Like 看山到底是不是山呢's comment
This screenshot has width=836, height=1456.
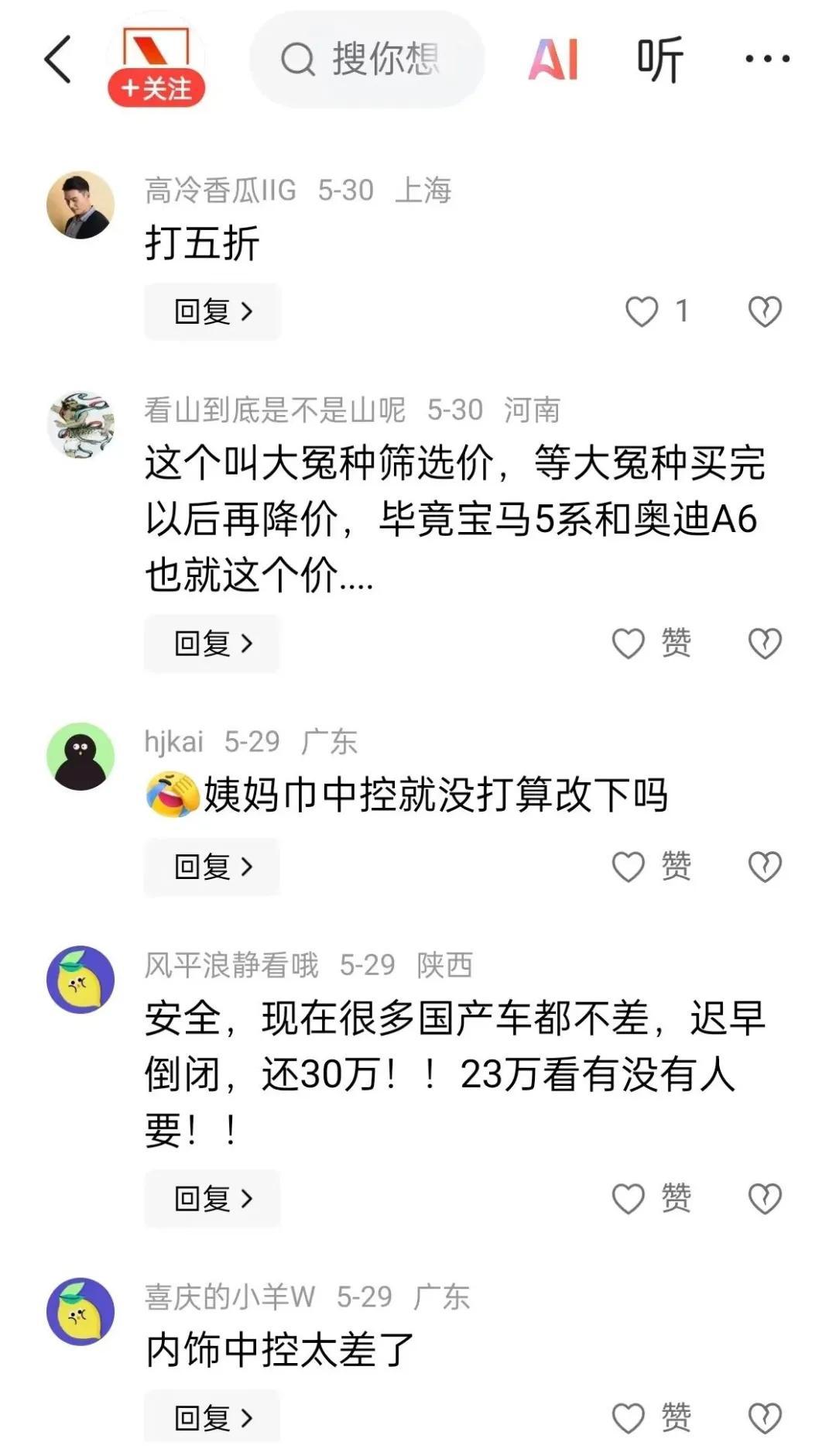tap(629, 644)
